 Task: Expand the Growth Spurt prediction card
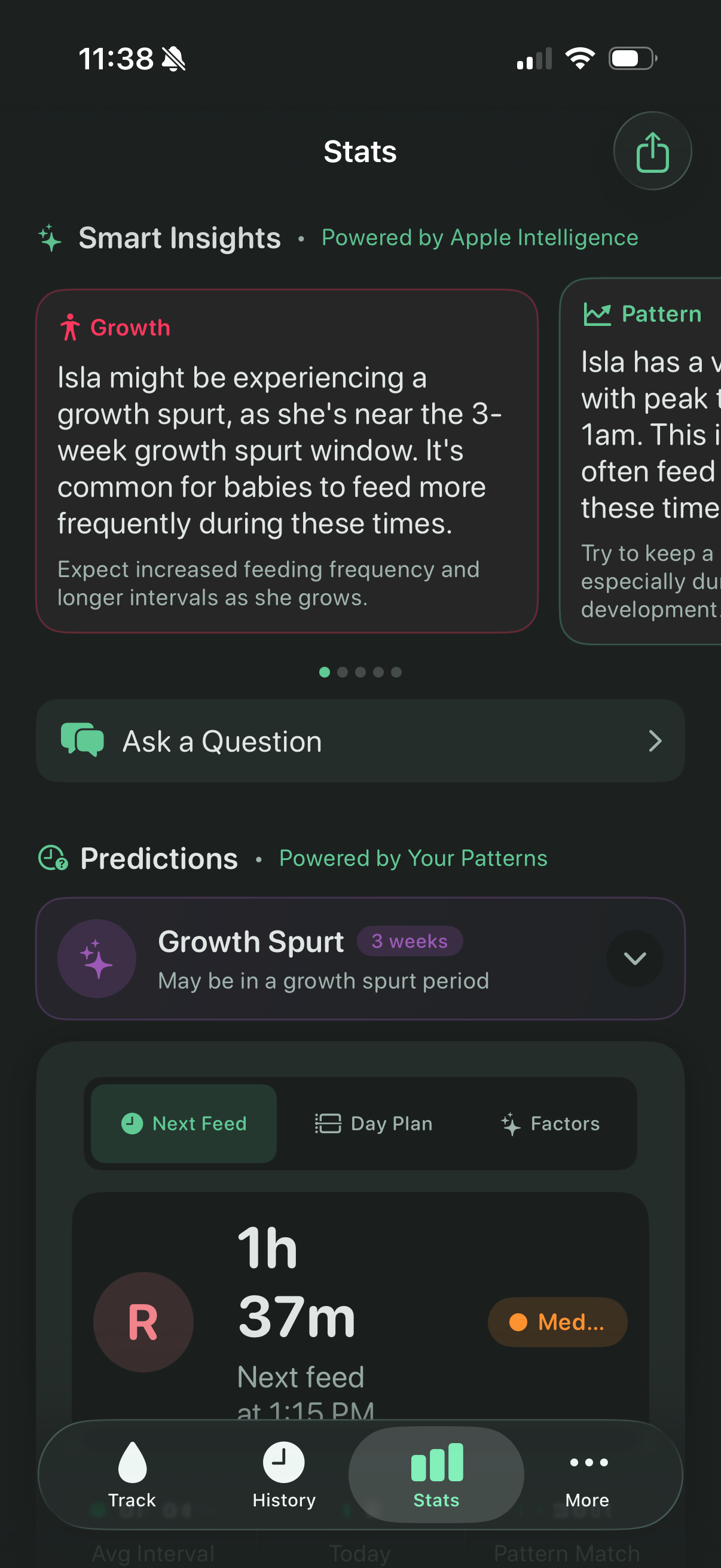634,959
